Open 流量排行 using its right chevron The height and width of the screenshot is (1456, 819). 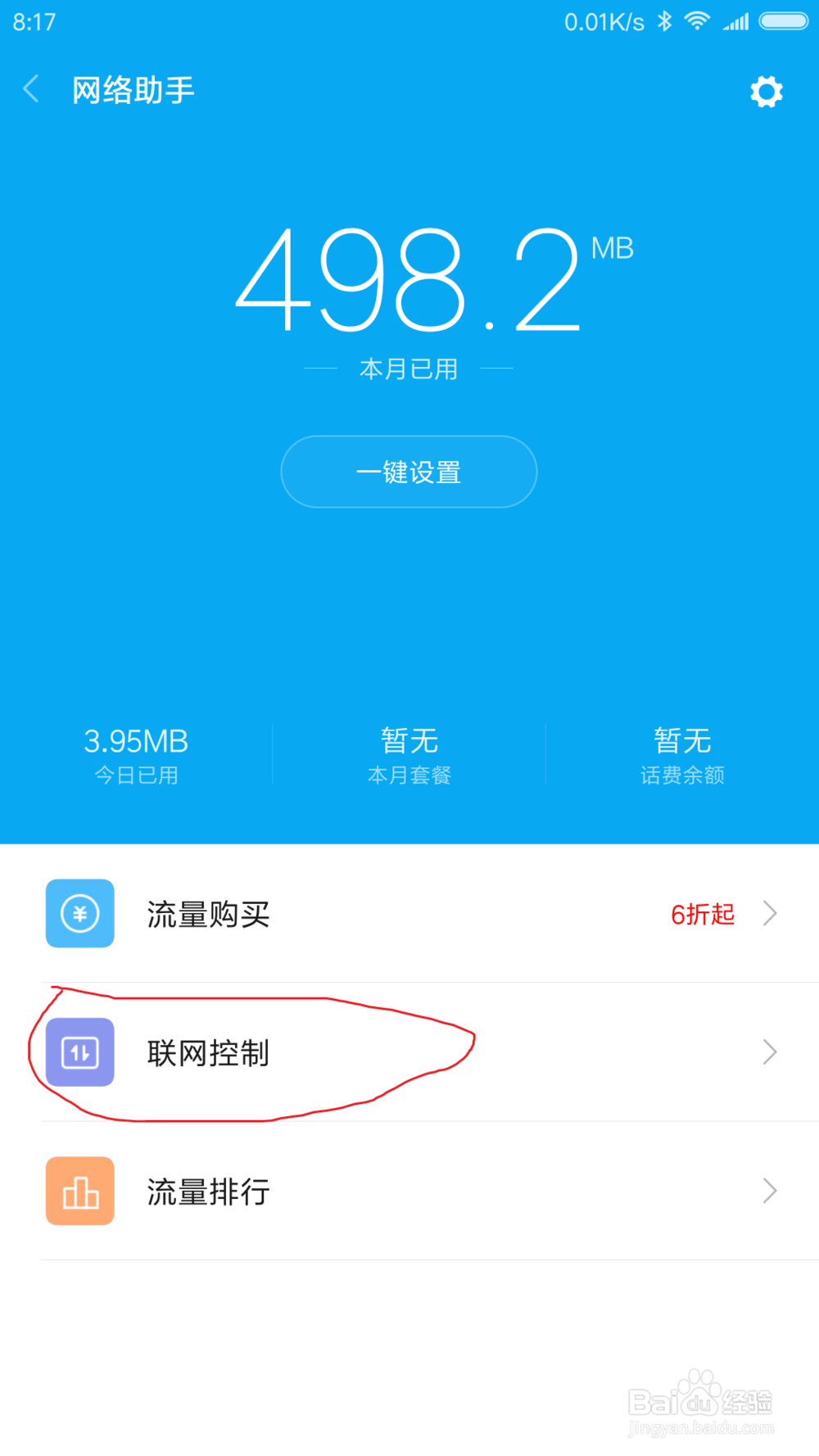[x=768, y=1191]
